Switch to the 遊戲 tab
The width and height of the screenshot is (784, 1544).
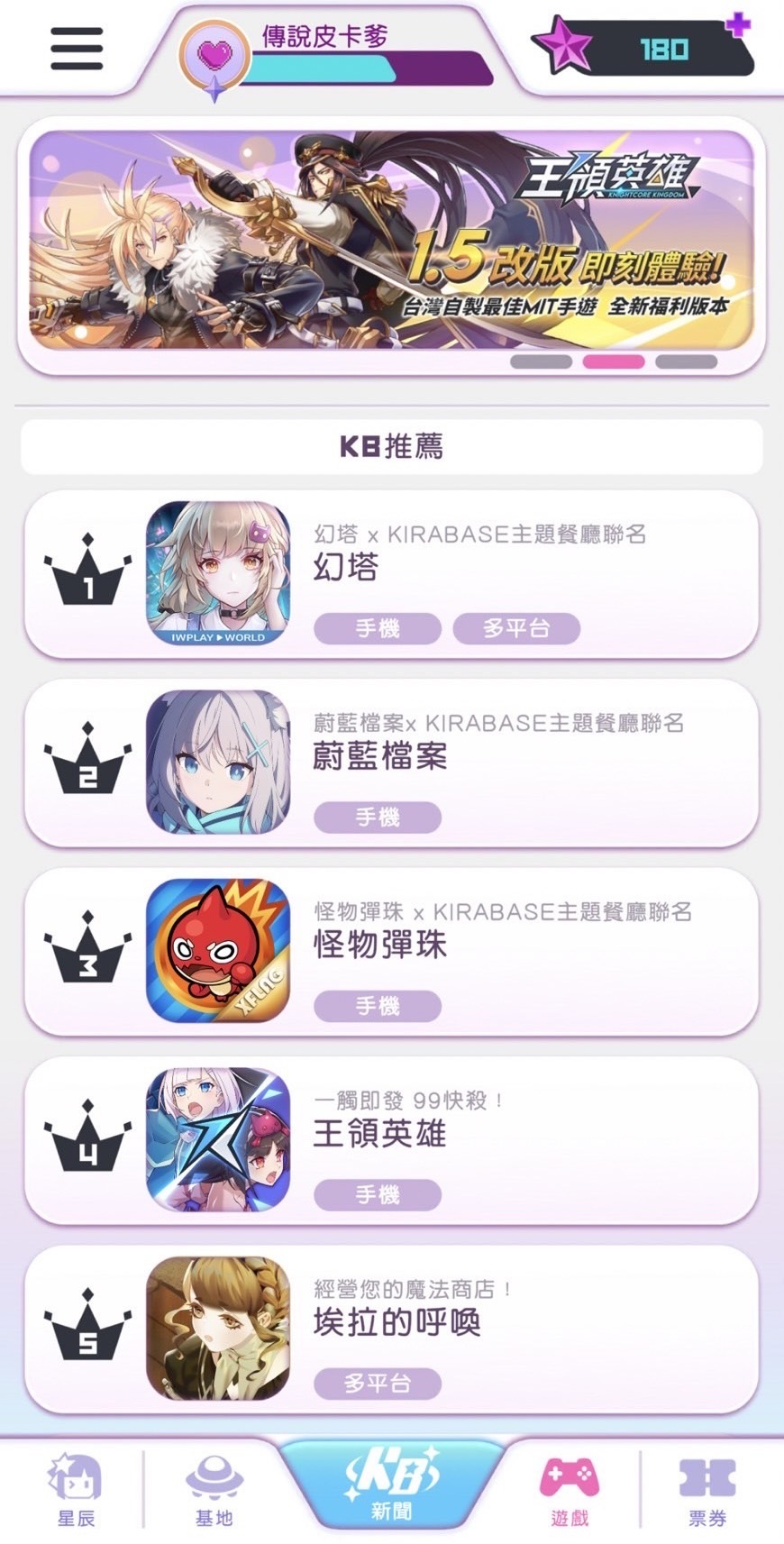570,1489
